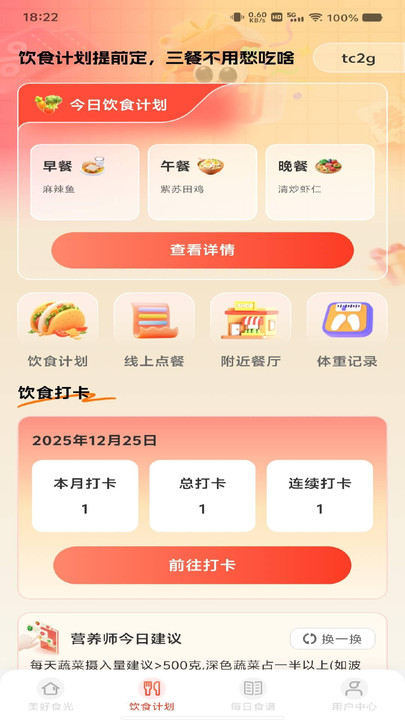Tap the 前往打卡 check-in button

coord(202,565)
